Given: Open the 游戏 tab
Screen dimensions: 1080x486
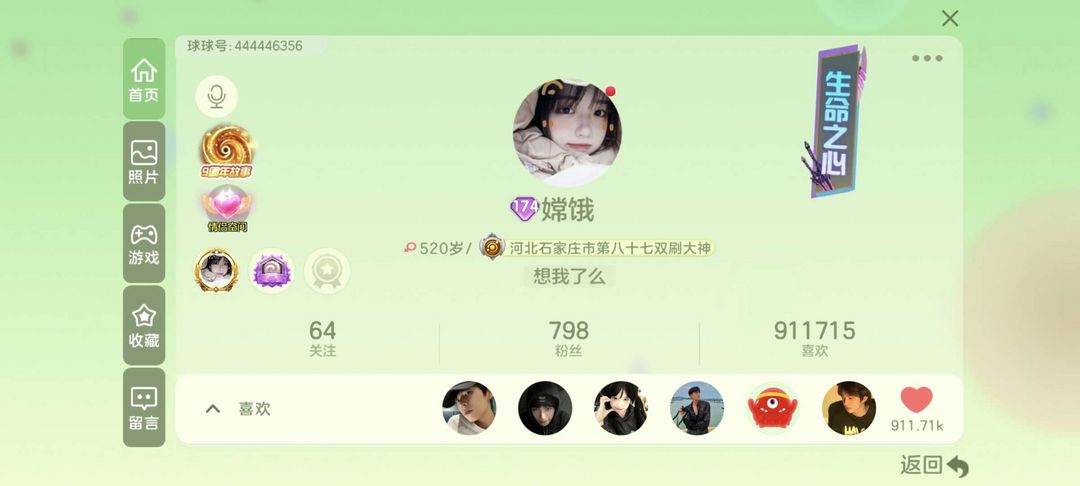Looking at the screenshot, I should pyautogui.click(x=144, y=243).
